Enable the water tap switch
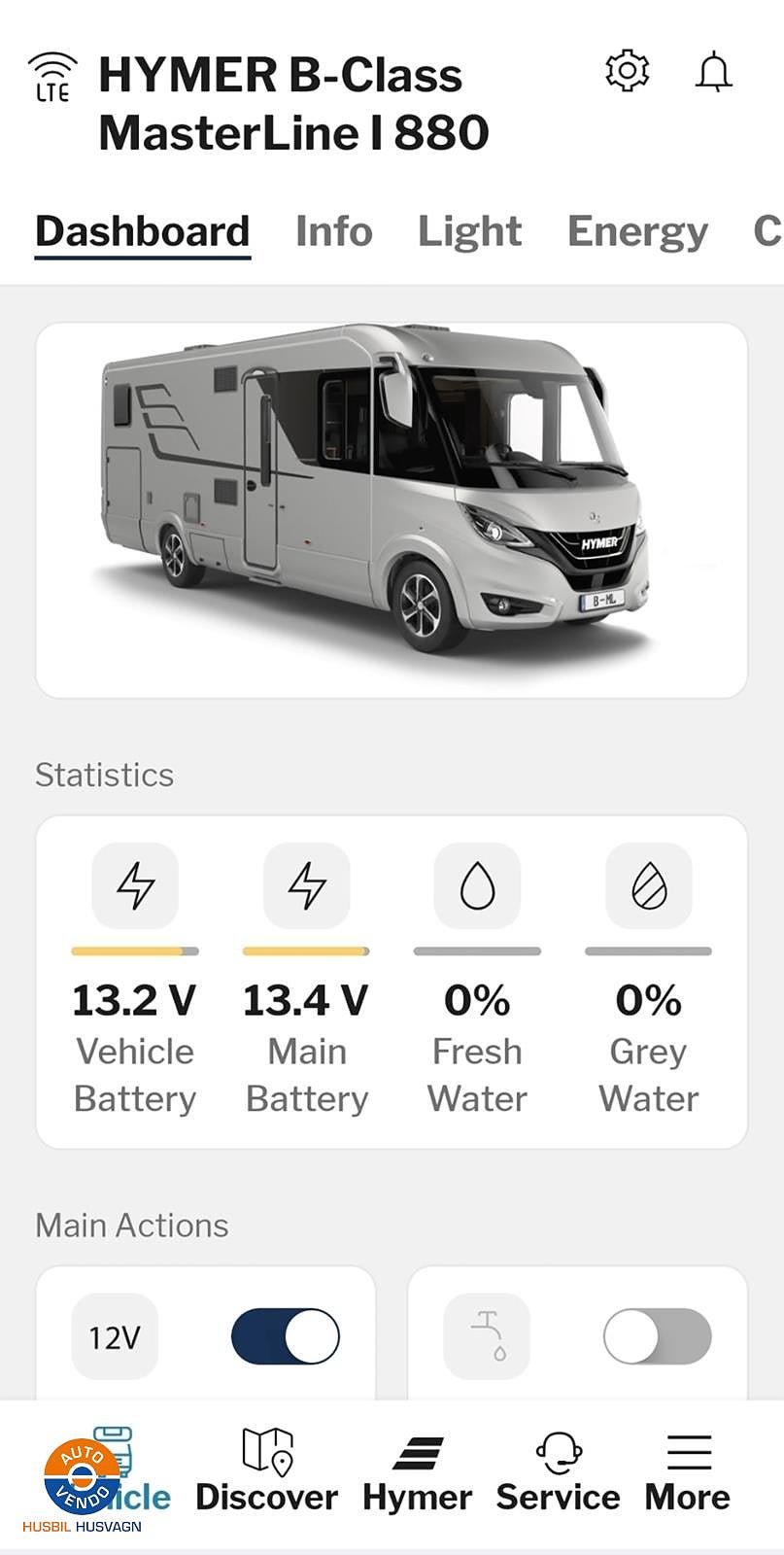 click(657, 1336)
